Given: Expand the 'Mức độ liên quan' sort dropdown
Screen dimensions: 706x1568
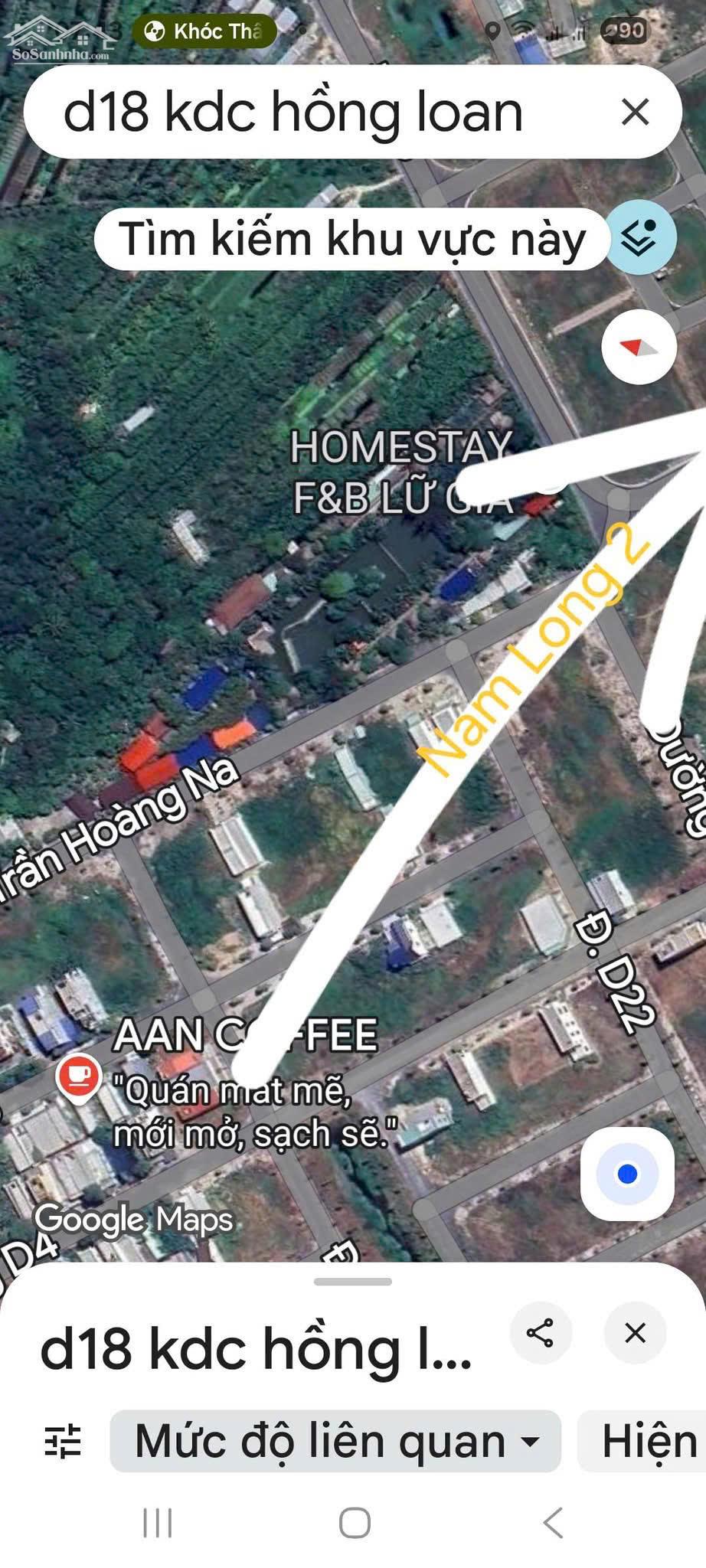Looking at the screenshot, I should [x=335, y=1441].
